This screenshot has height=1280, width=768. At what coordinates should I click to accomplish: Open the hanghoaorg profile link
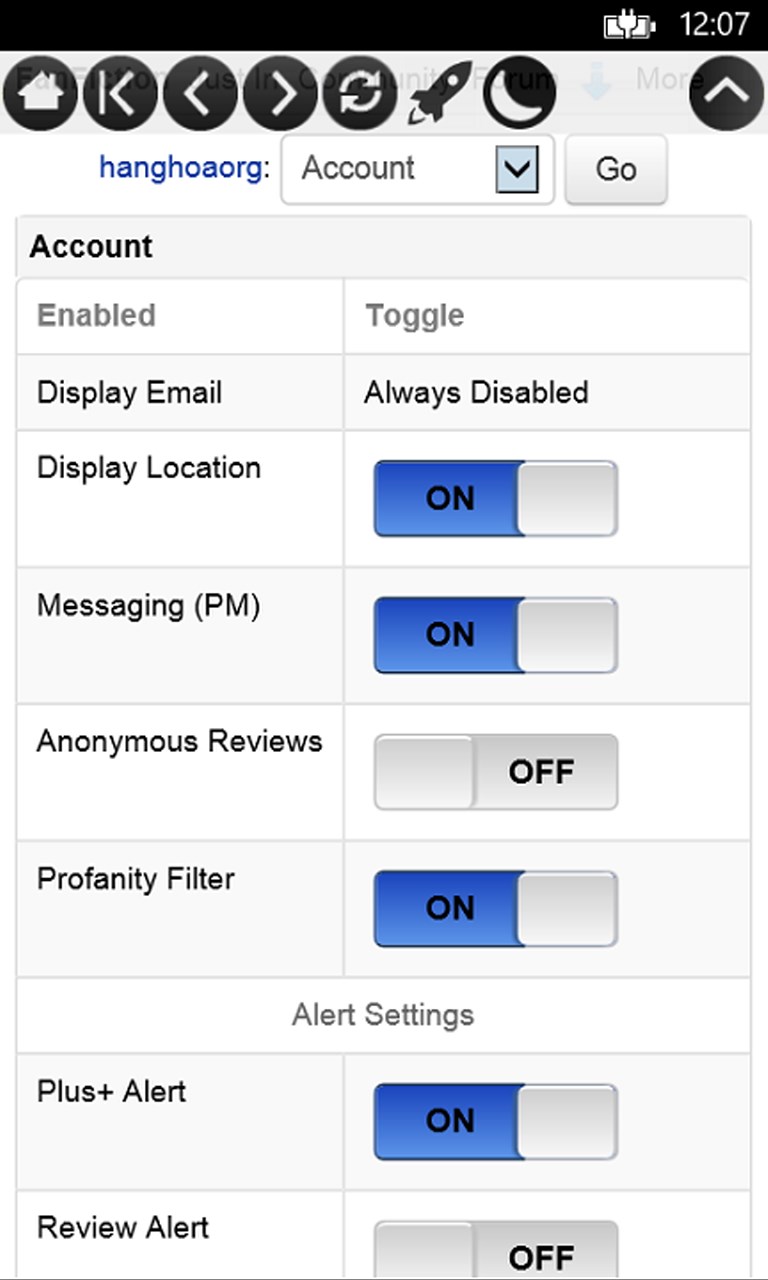[182, 168]
